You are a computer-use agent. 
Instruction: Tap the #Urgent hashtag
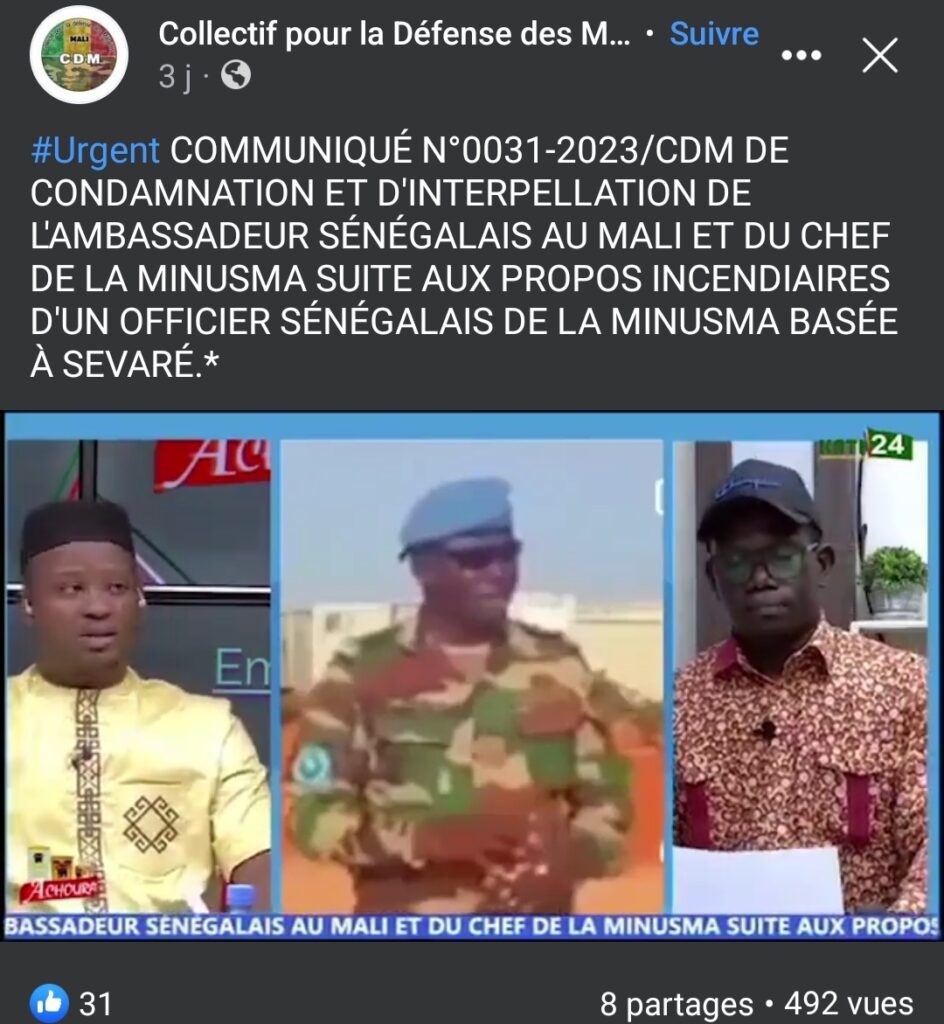pos(95,151)
